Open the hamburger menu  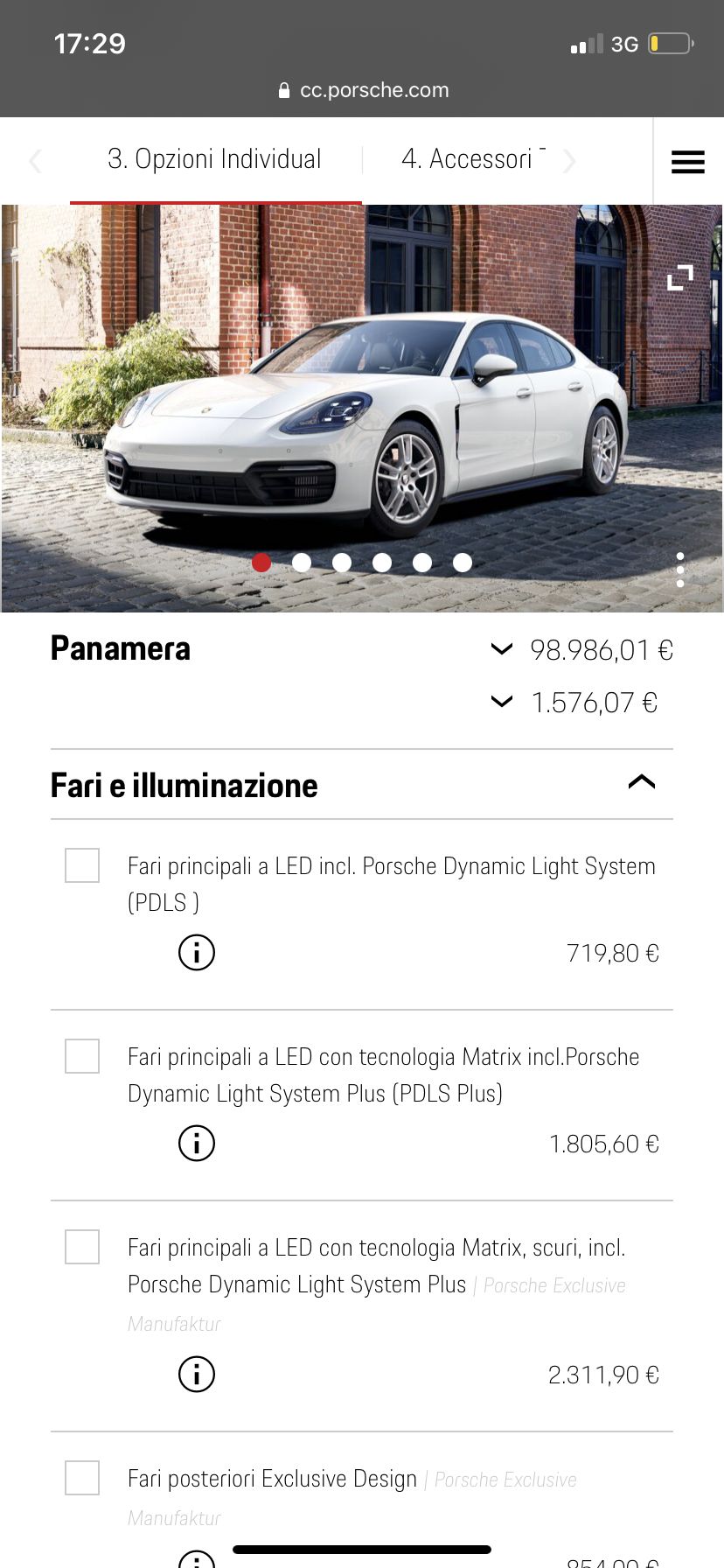click(687, 162)
